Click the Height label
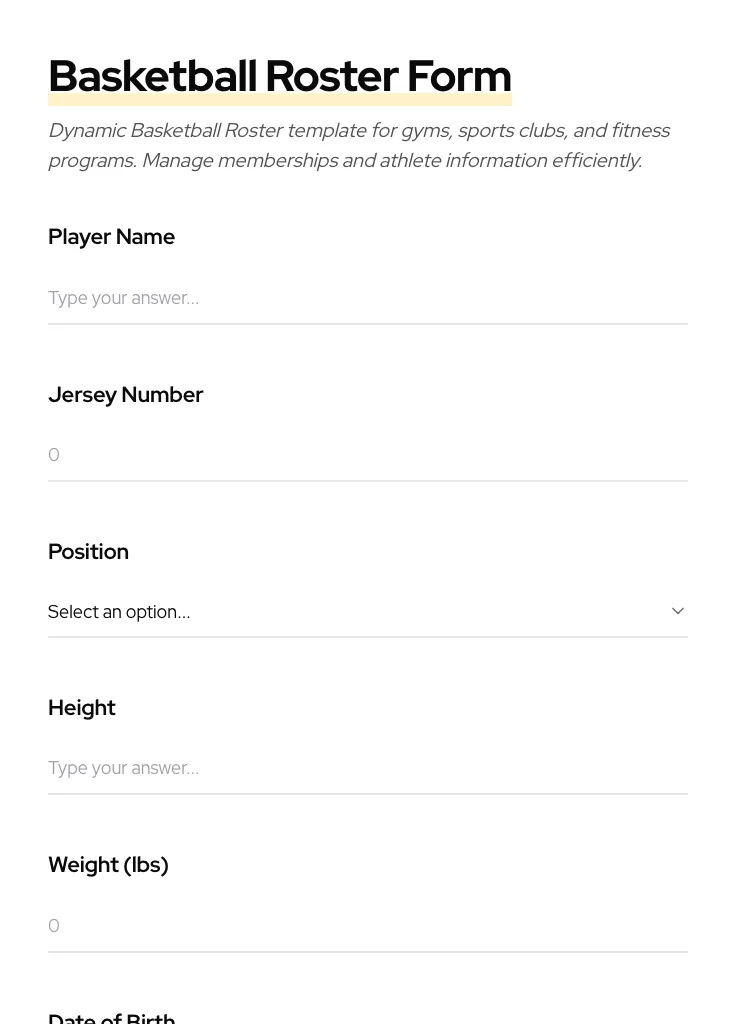 coord(81,708)
